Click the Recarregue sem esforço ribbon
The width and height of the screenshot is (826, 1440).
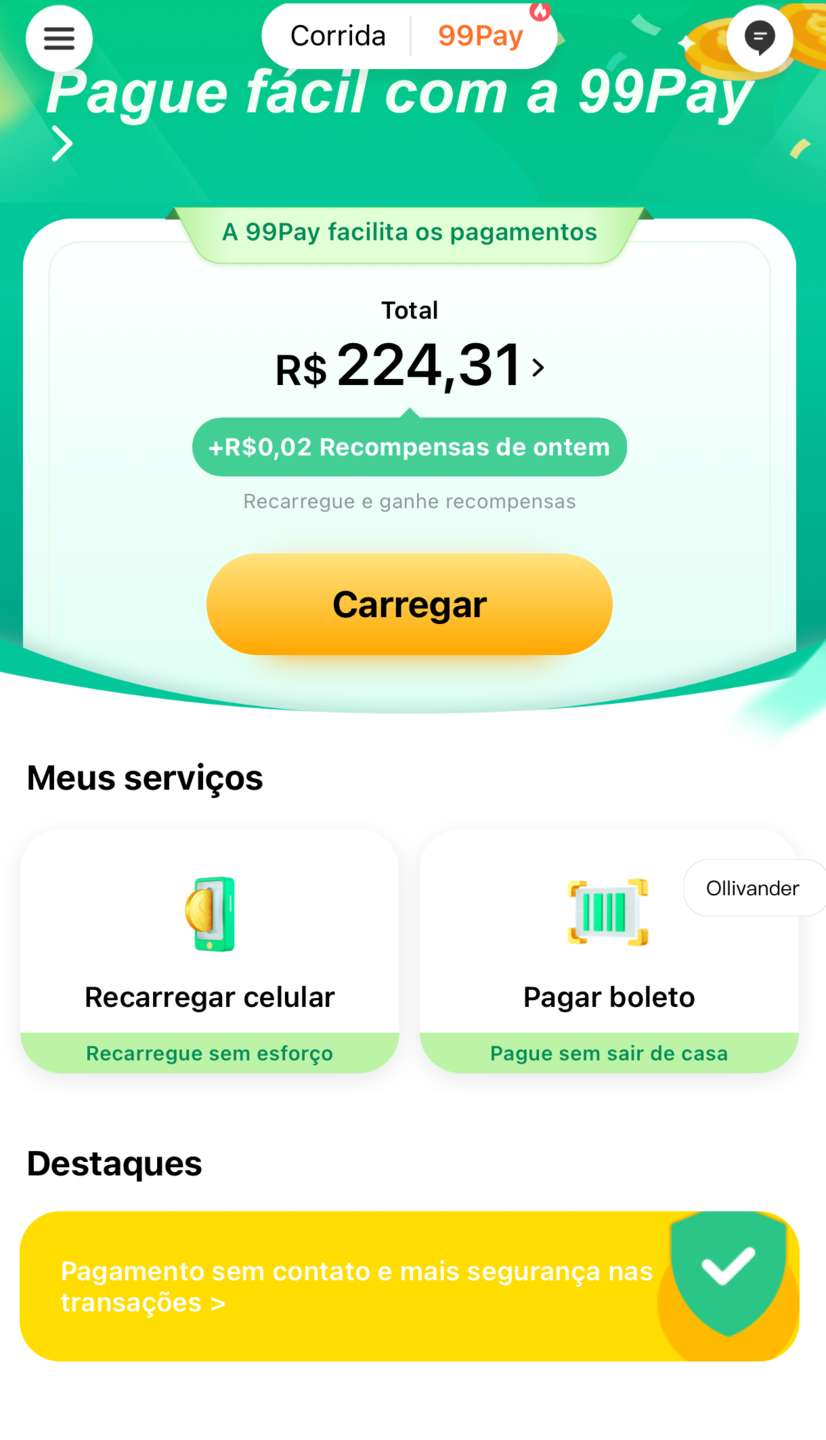(209, 1053)
